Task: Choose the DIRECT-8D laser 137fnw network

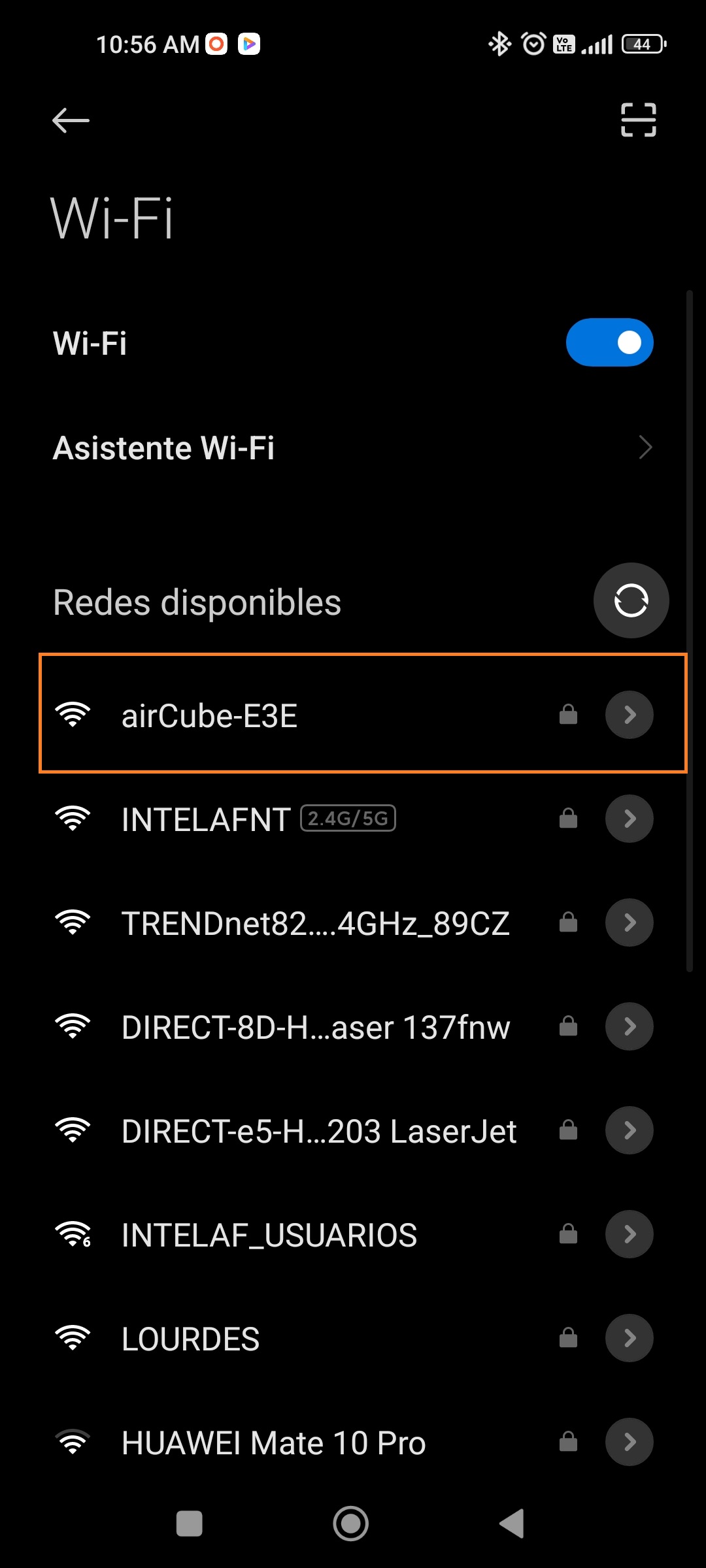Action: pyautogui.click(x=315, y=1027)
